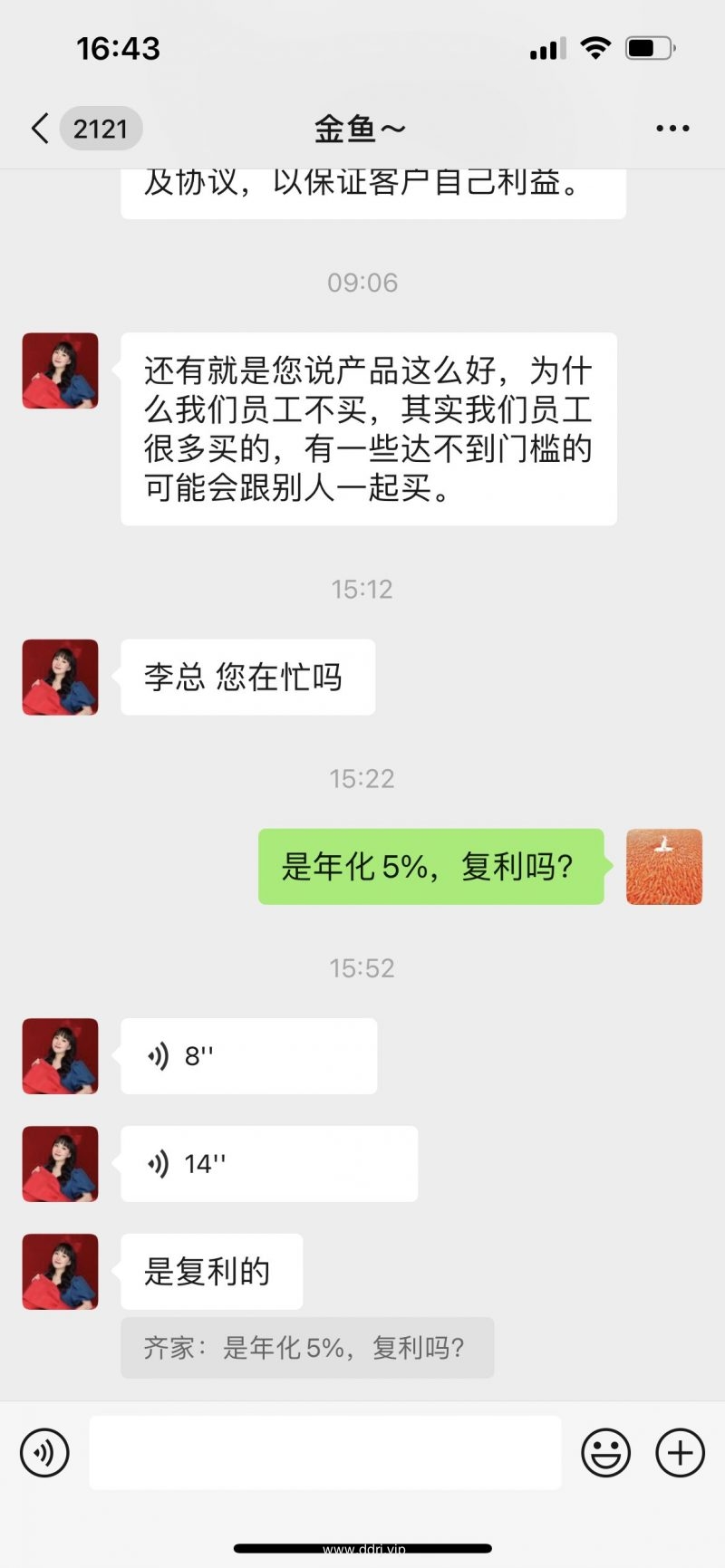725x1568 pixels.
Task: Go back to the chat list
Action: click(40, 129)
